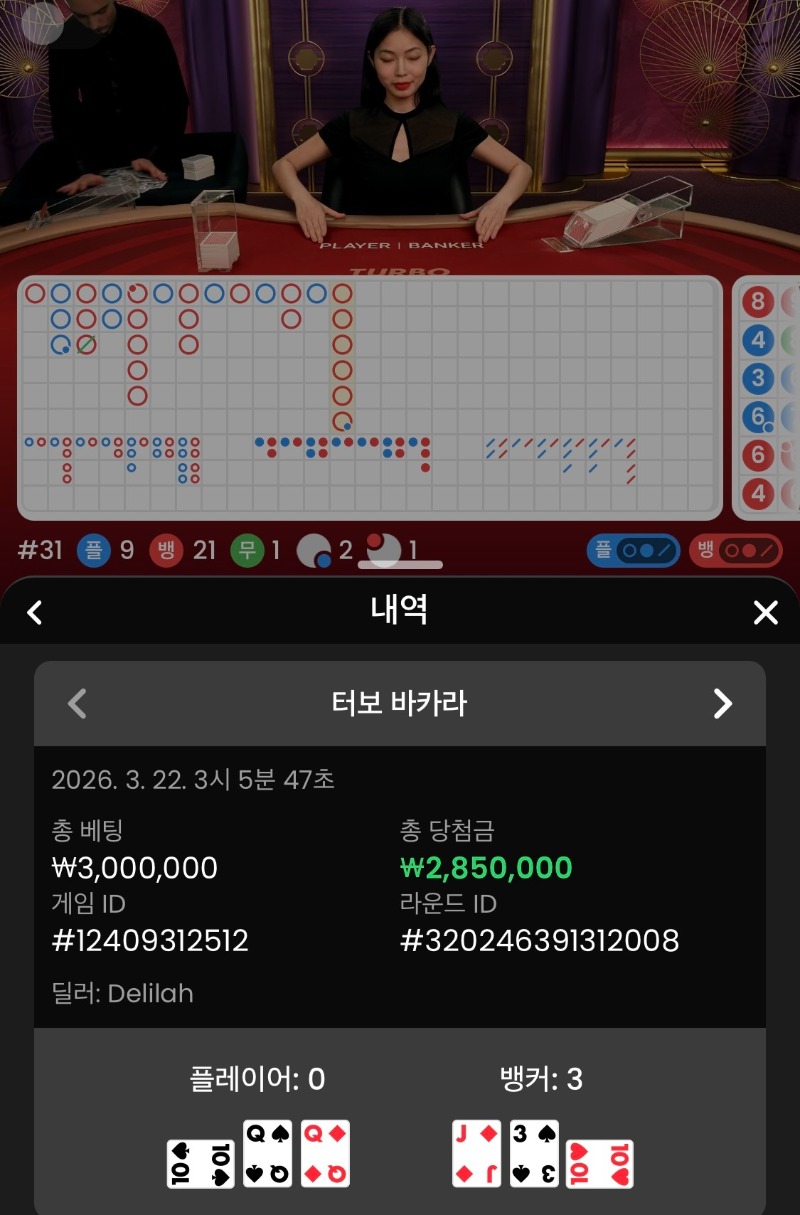The width and height of the screenshot is (800, 1215).
Task: Tap the 플 player prediction button
Action: 634,550
